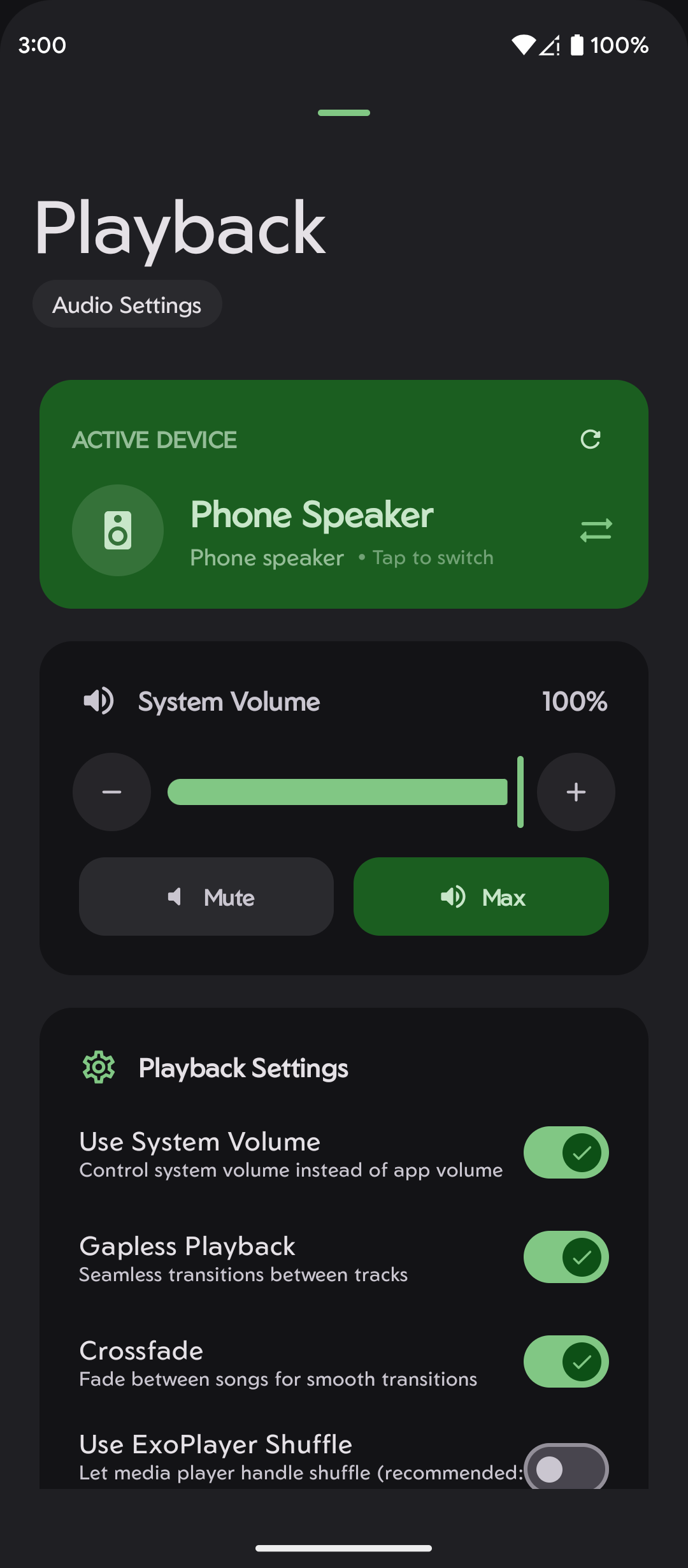Turn off Gapless Playback

[x=566, y=1257]
